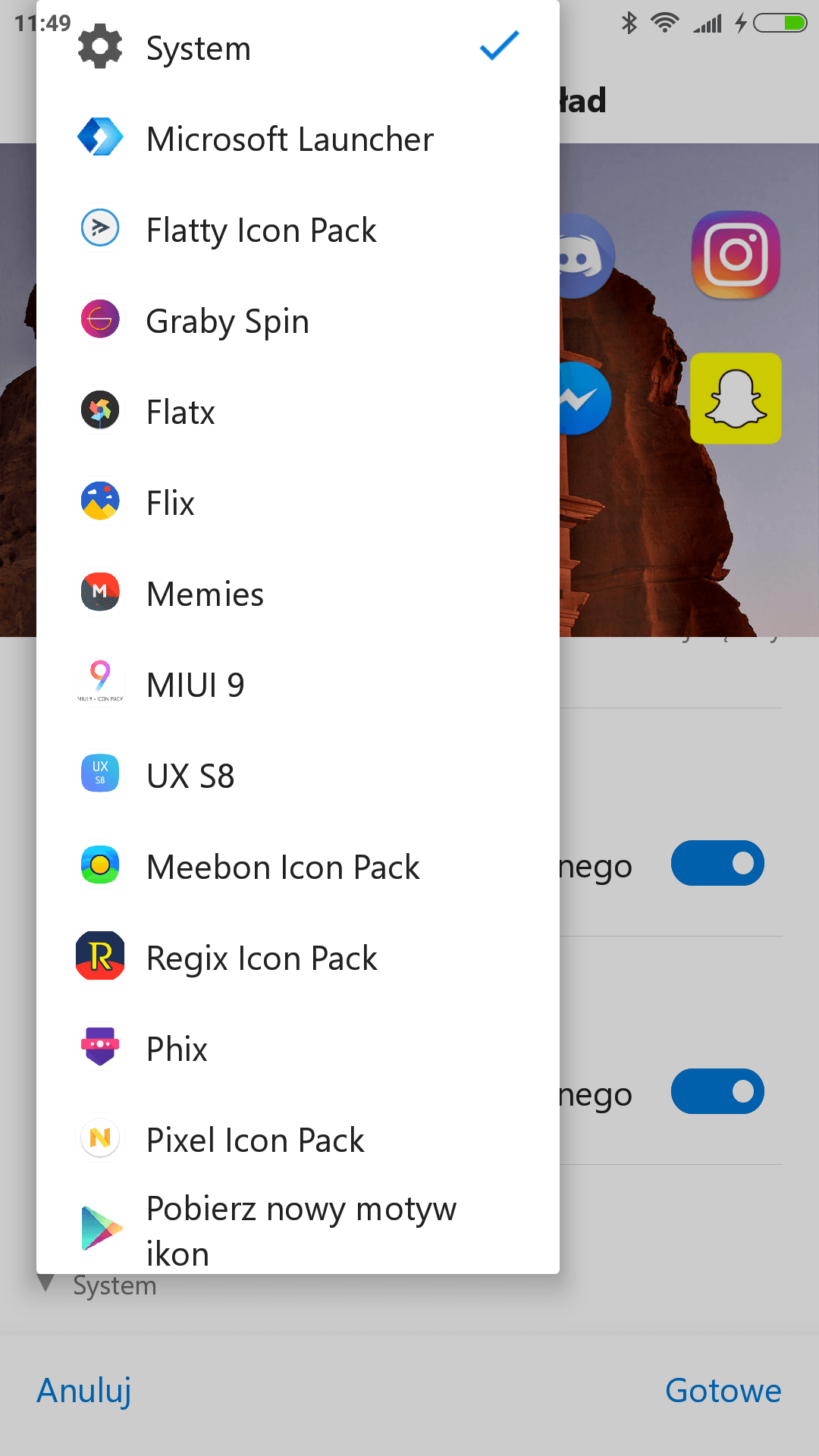This screenshot has height=1456, width=819.
Task: Choose the Flix icon pack
Action: pos(298,503)
